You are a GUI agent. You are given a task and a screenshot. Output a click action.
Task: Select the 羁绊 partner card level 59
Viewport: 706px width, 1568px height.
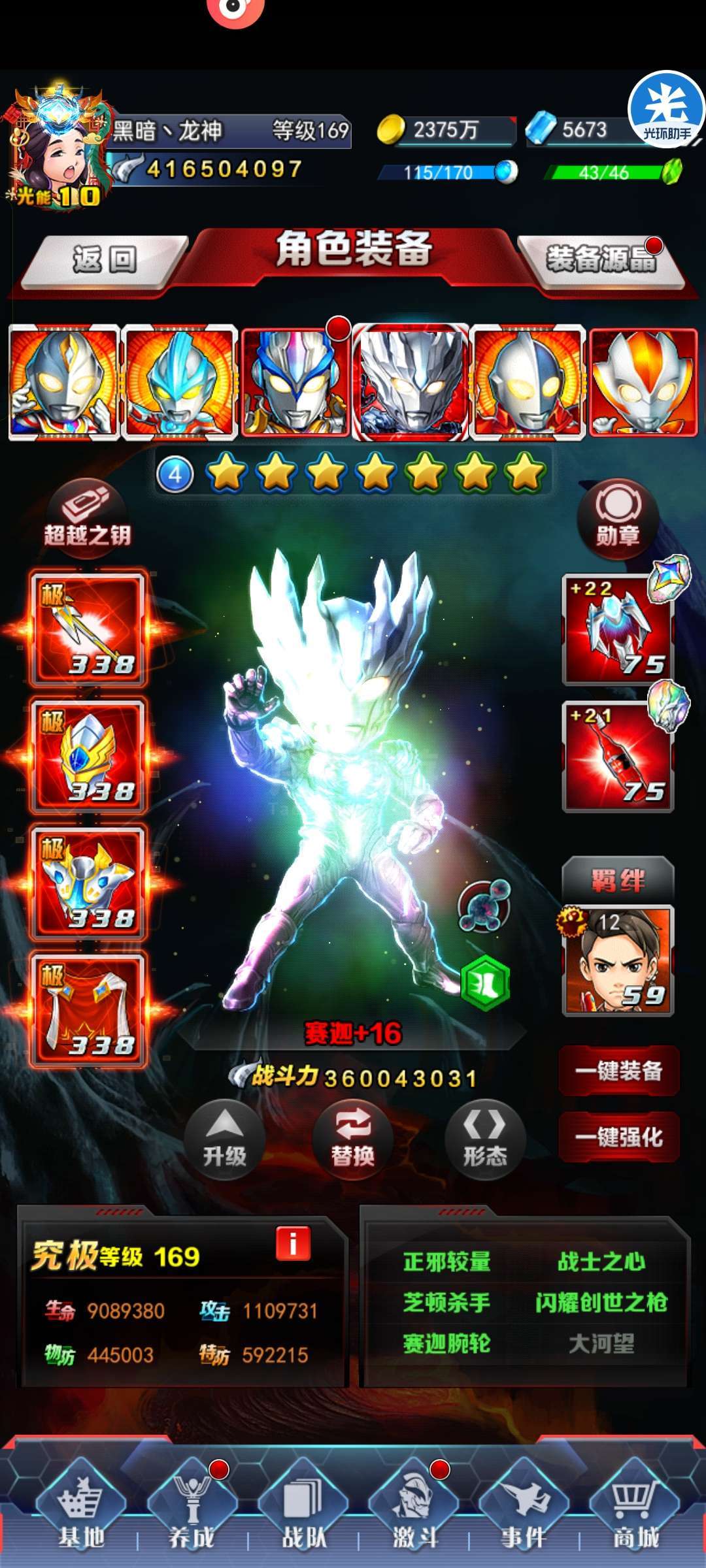click(x=618, y=960)
